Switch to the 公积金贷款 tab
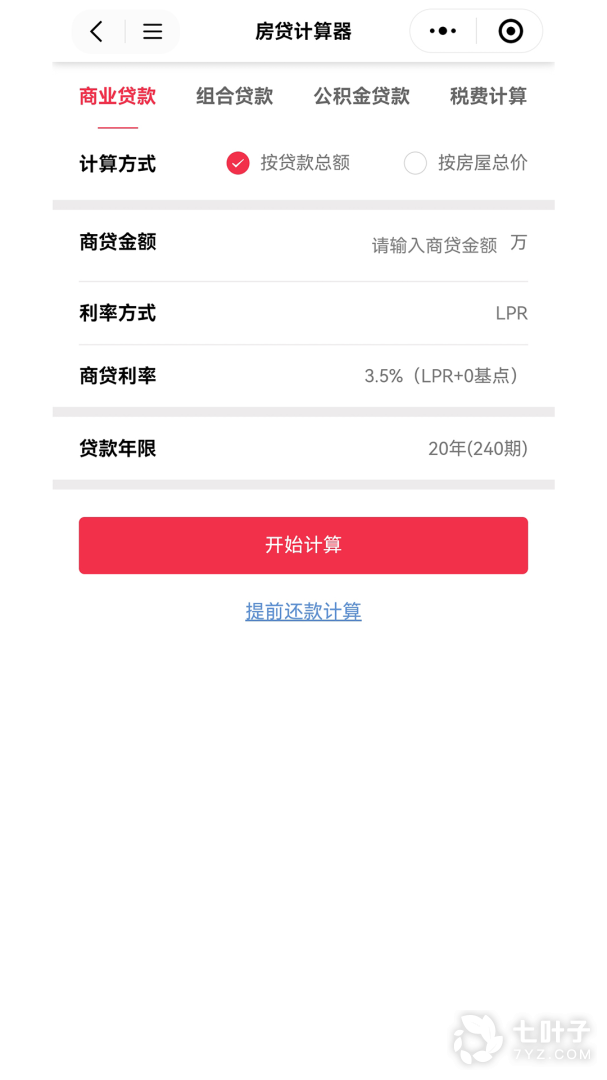Viewport: 607px width, 1080px height. coord(361,97)
